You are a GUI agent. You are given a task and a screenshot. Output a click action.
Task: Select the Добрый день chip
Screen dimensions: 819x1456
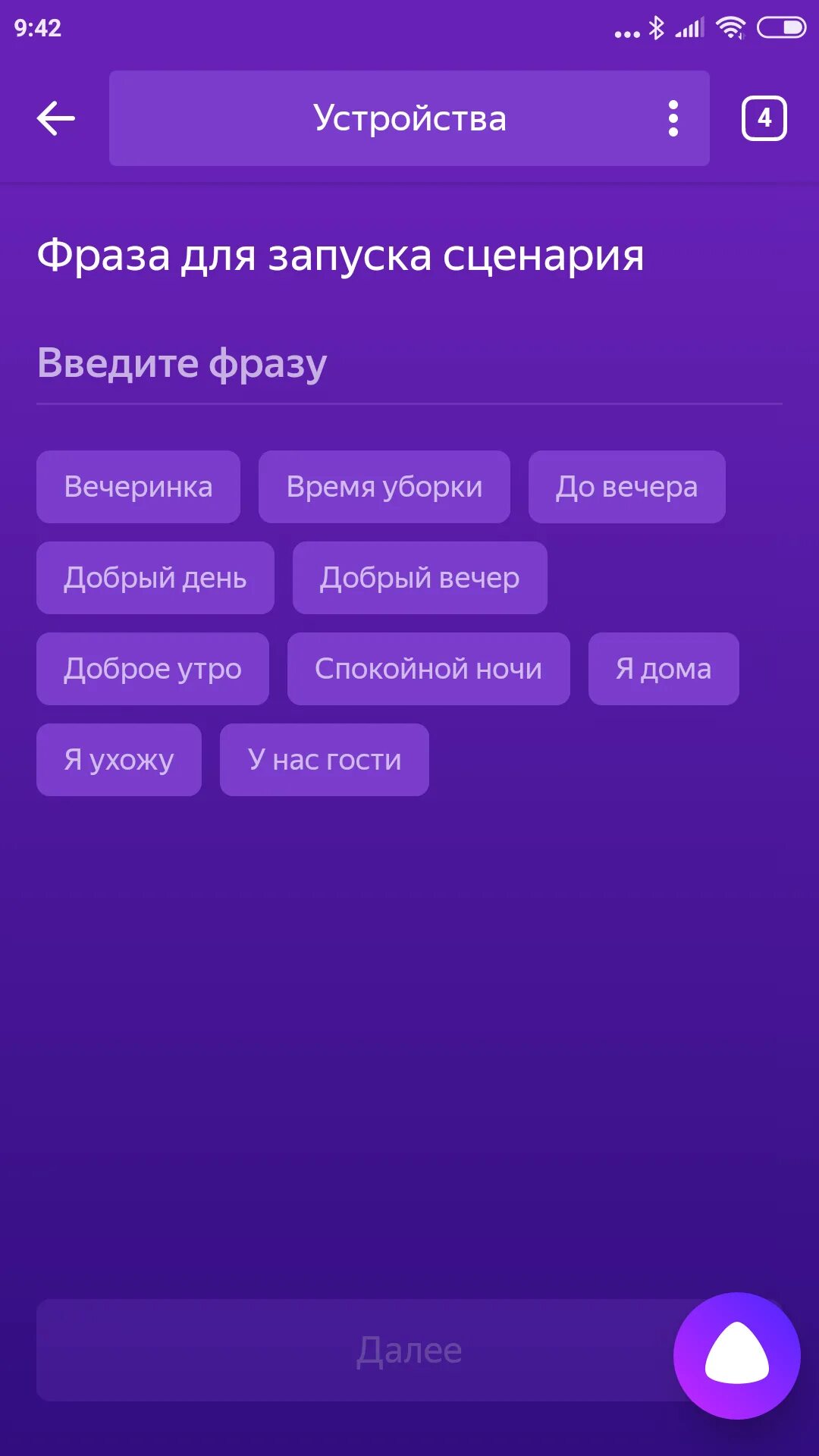pyautogui.click(x=155, y=578)
